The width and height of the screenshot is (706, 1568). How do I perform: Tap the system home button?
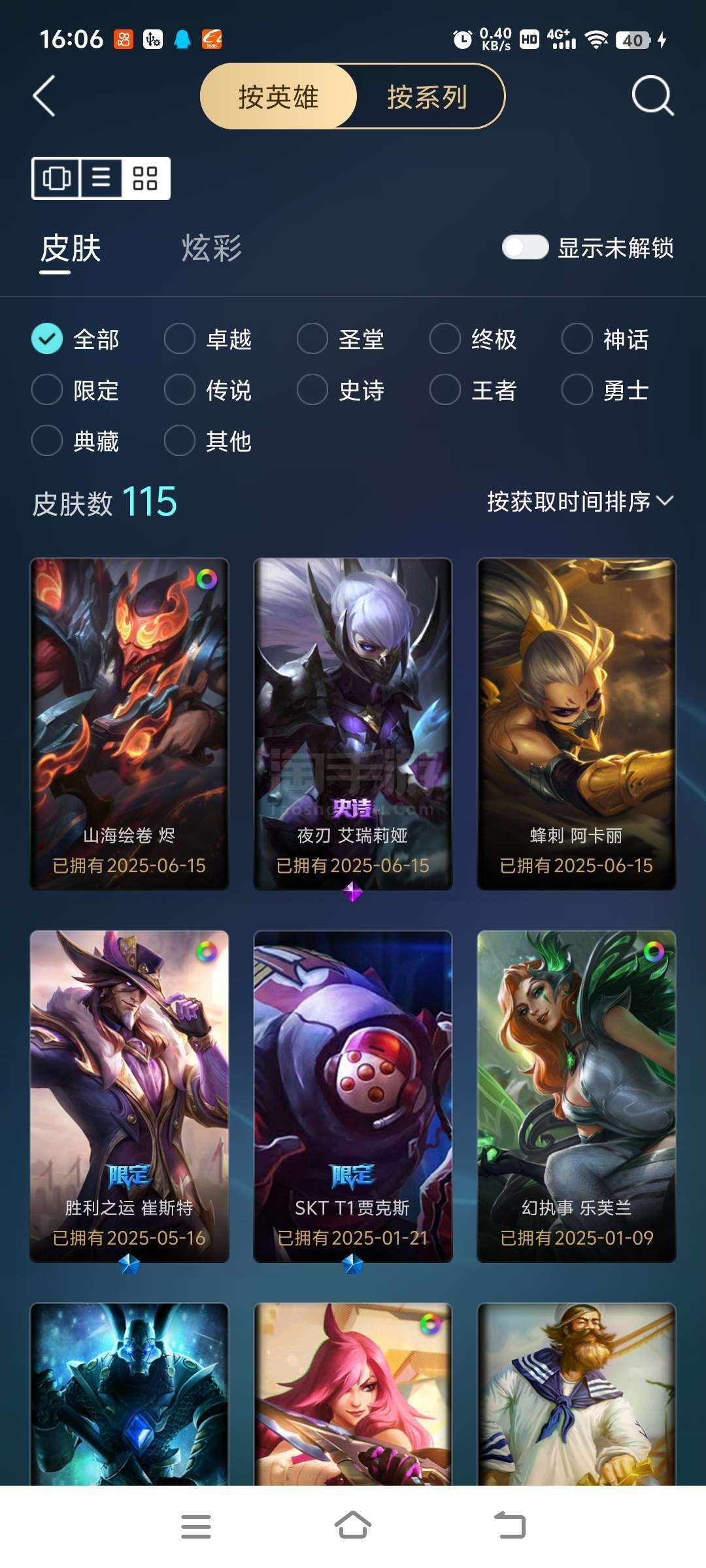(353, 1526)
